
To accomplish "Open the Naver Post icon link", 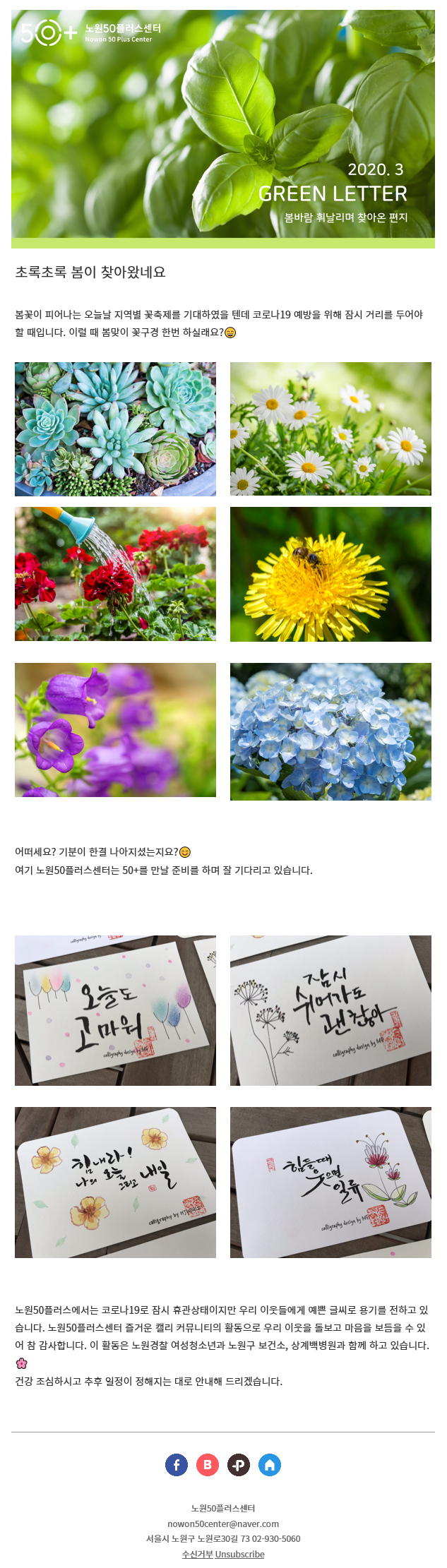I will click(x=239, y=1464).
